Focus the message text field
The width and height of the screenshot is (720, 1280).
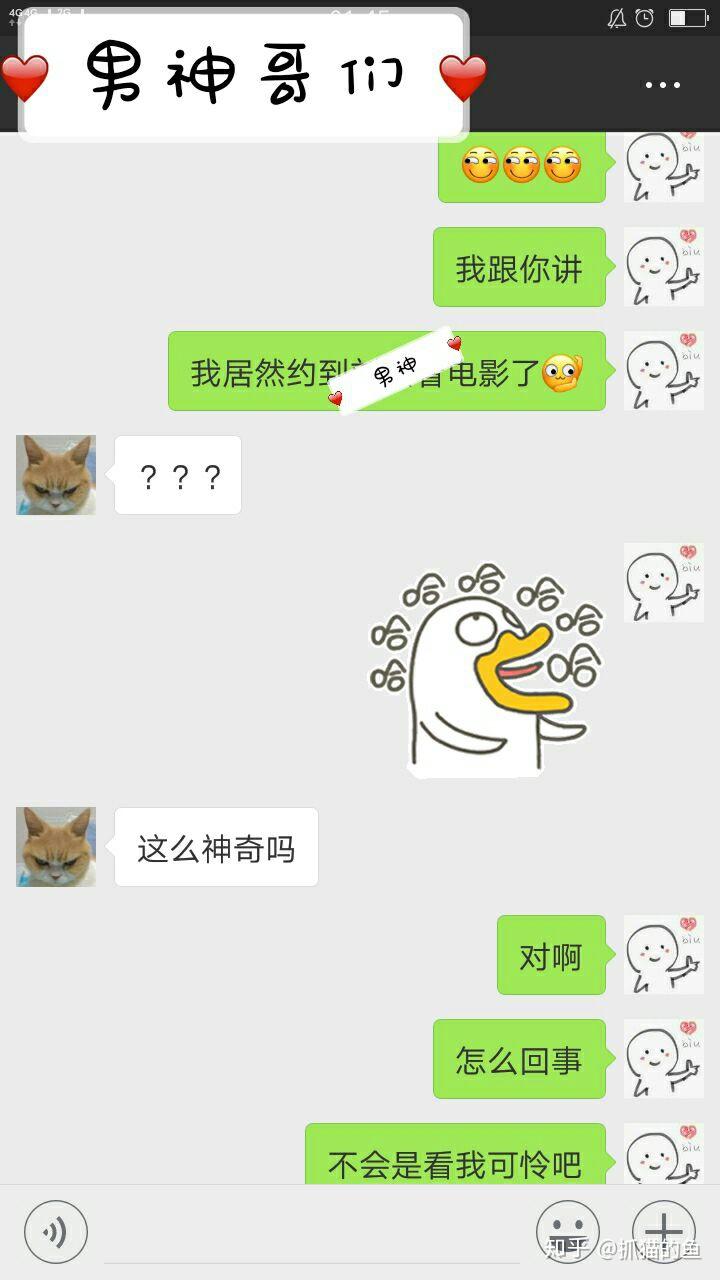[x=312, y=1236]
